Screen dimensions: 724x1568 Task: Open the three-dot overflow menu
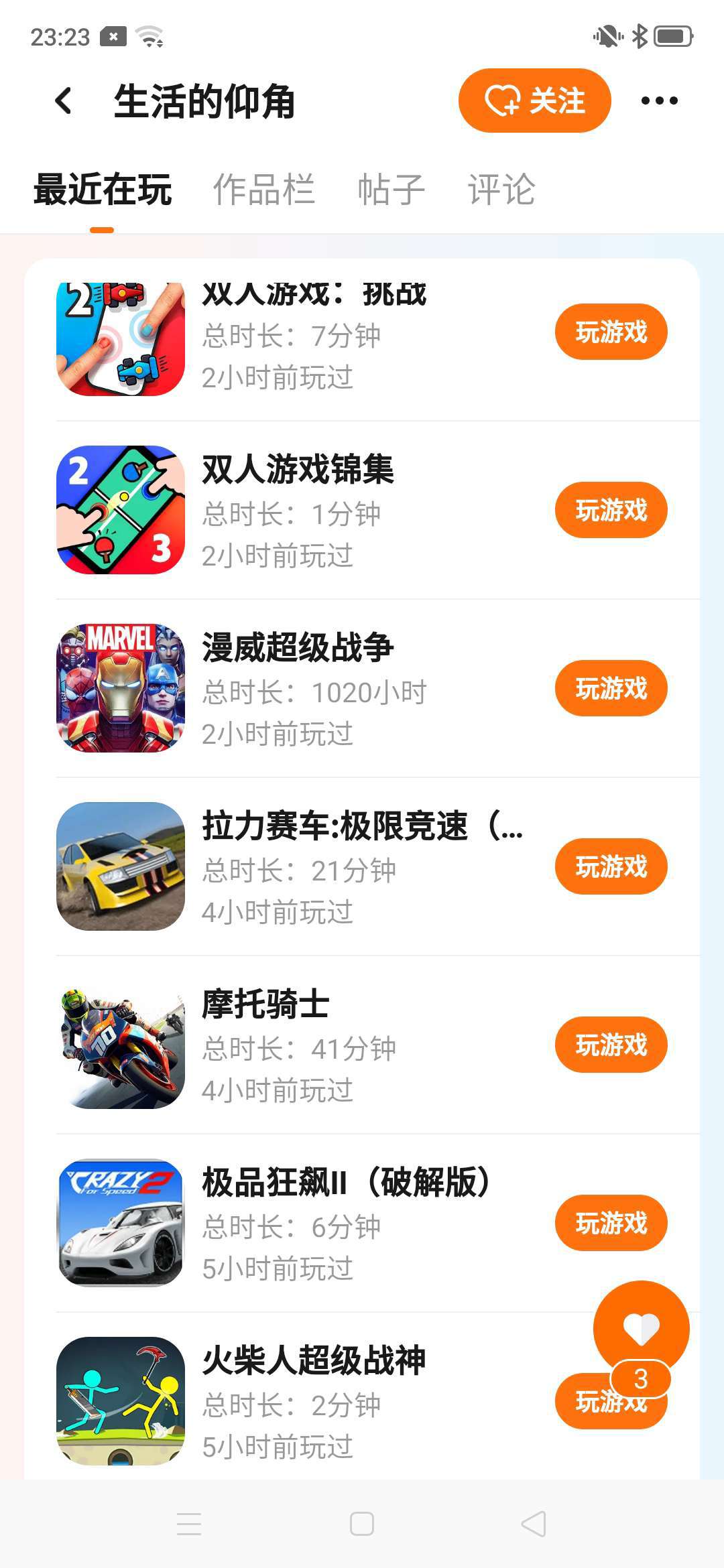click(x=660, y=101)
